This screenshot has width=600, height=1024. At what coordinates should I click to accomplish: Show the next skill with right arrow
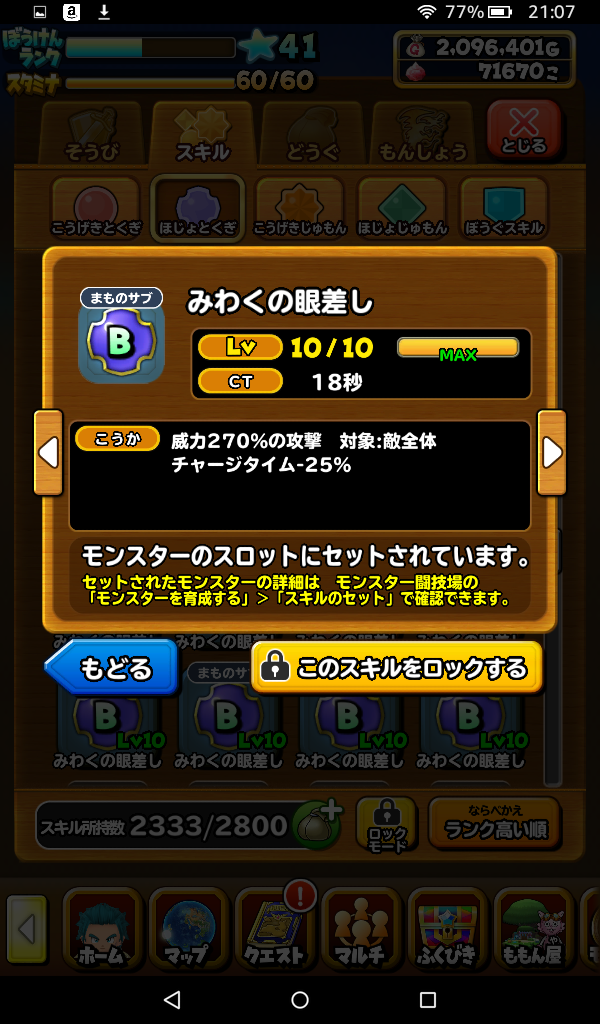[x=552, y=453]
